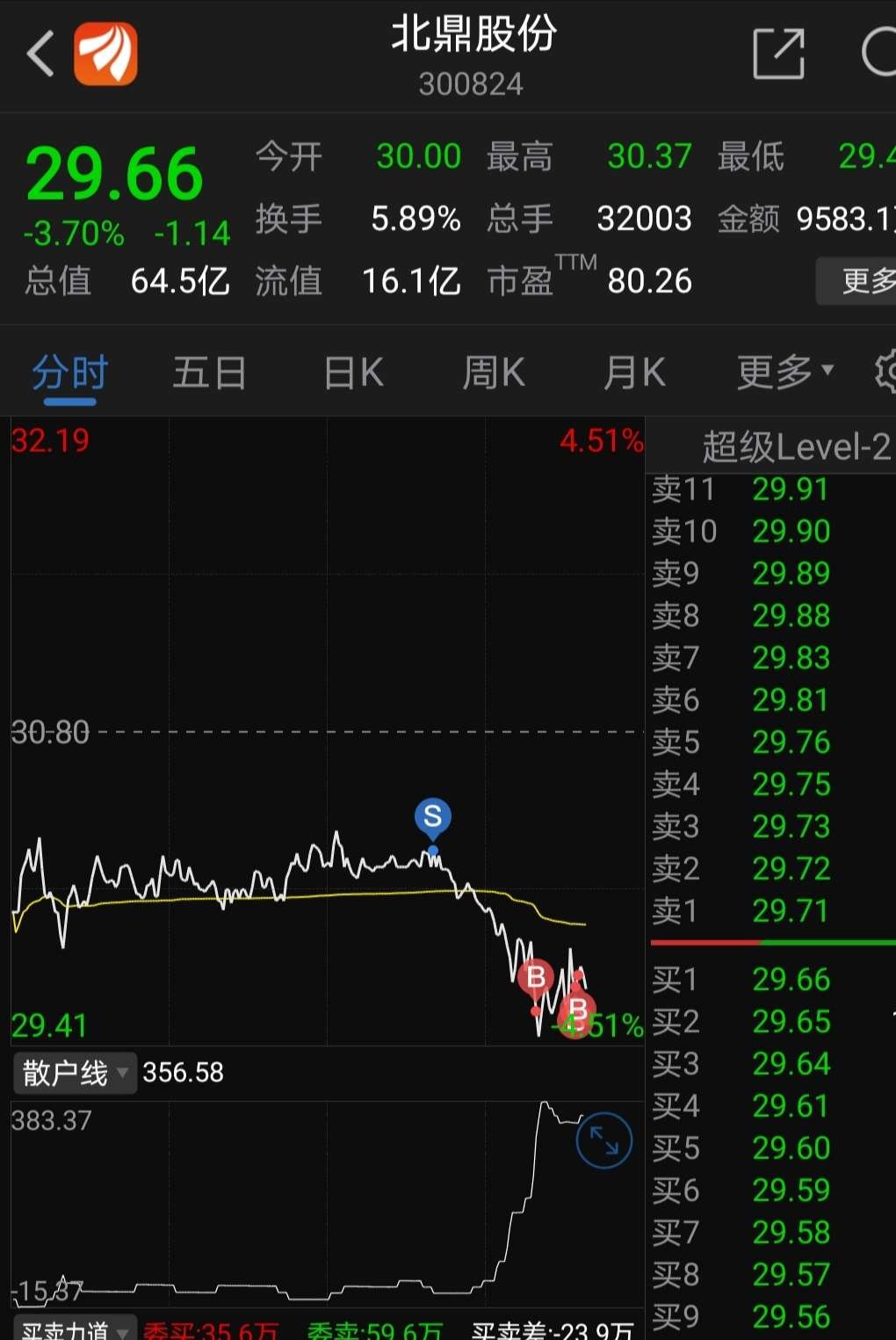Tap the stock title 北鼎股份

[x=471, y=38]
